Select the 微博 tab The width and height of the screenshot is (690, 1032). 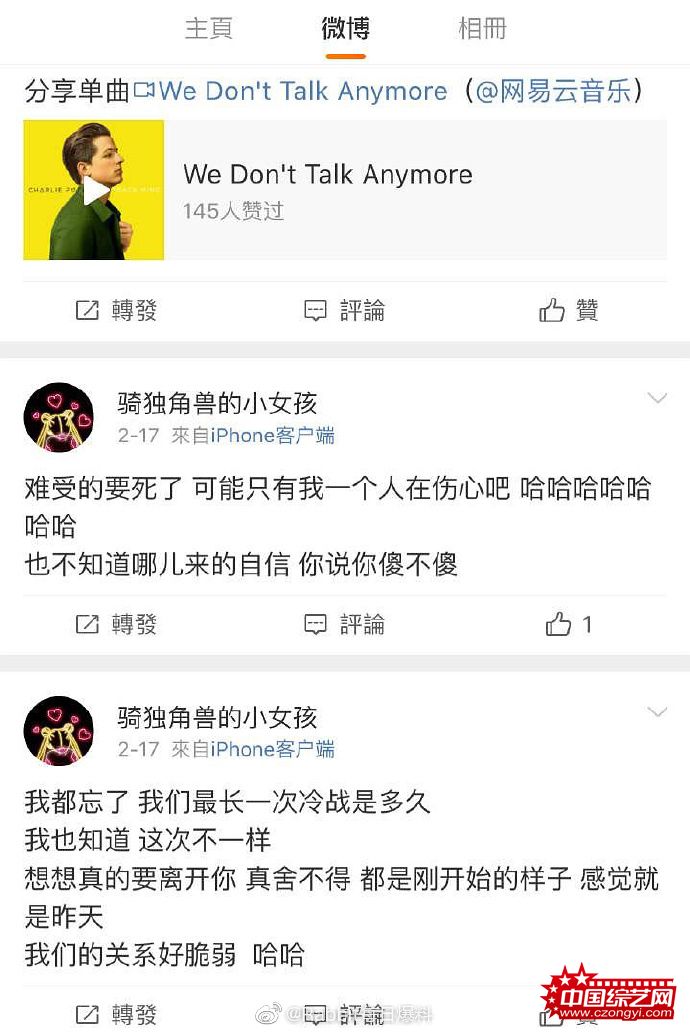[x=345, y=28]
